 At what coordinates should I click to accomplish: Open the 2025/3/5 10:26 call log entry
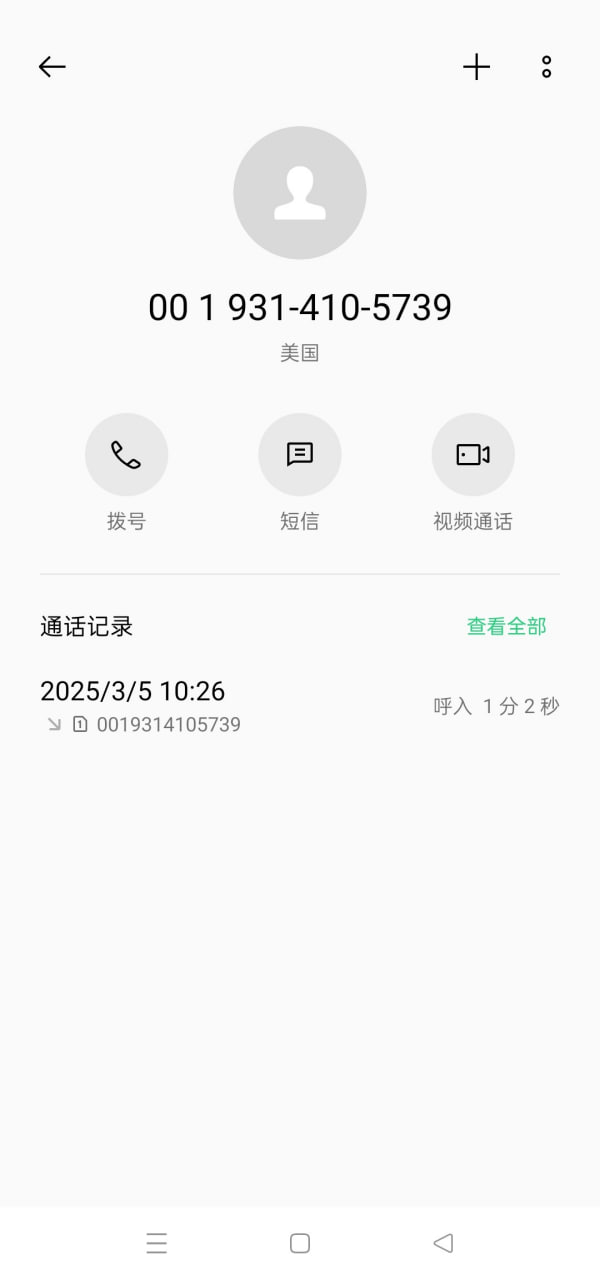coord(300,707)
